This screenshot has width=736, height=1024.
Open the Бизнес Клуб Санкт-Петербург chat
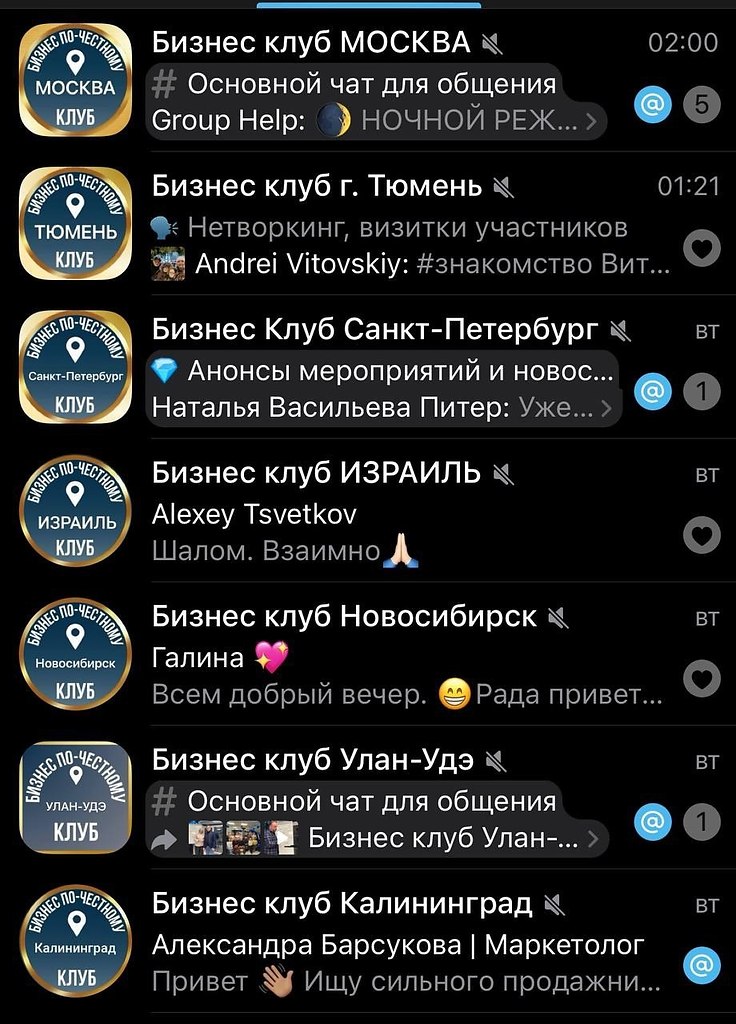tap(374, 330)
